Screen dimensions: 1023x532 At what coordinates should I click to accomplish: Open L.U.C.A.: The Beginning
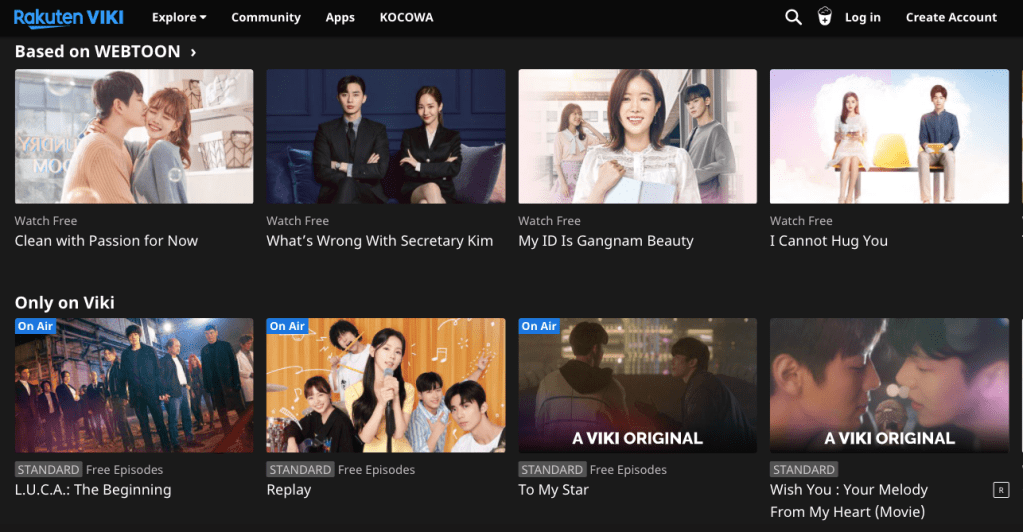pos(134,385)
